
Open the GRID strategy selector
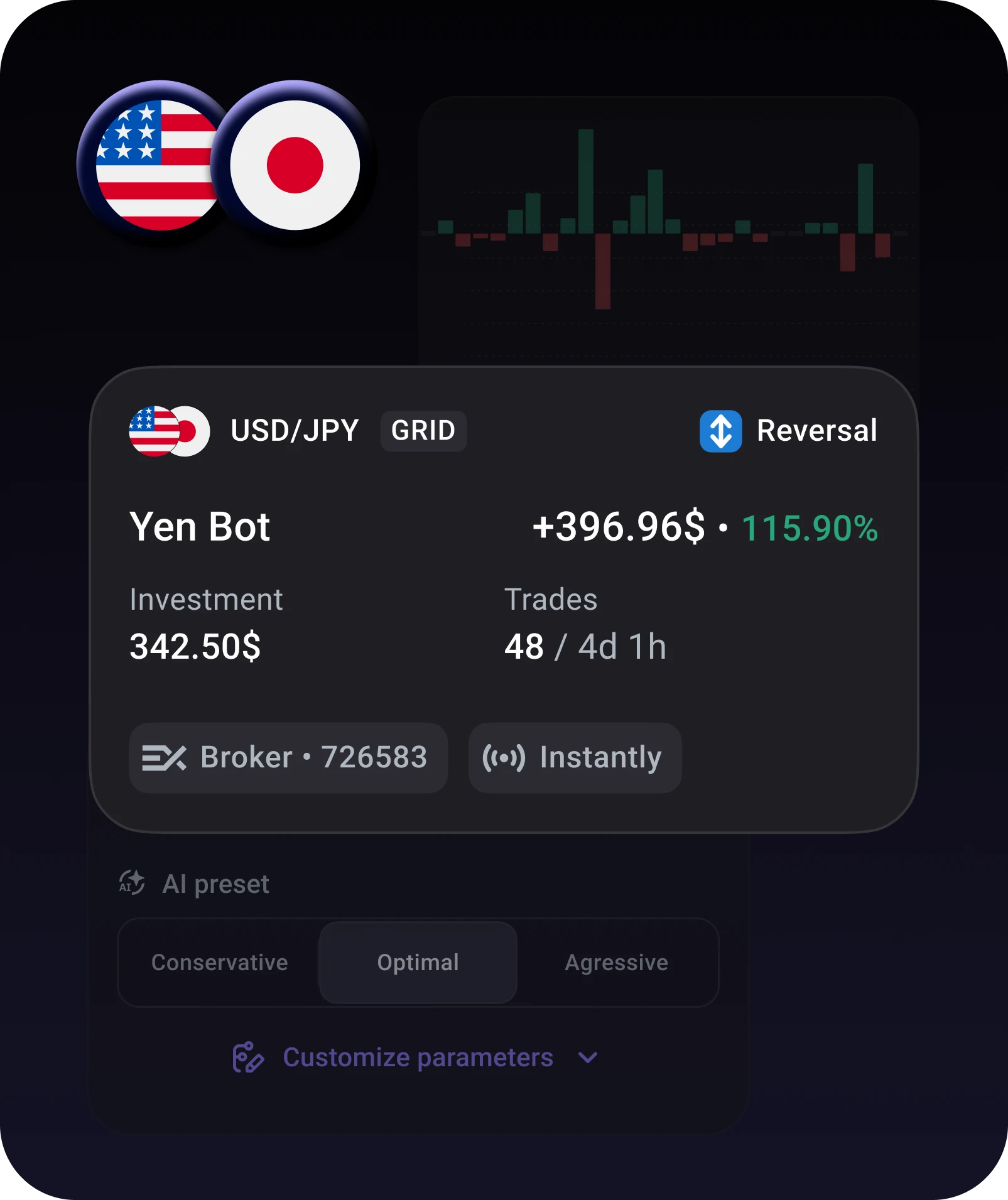(423, 431)
